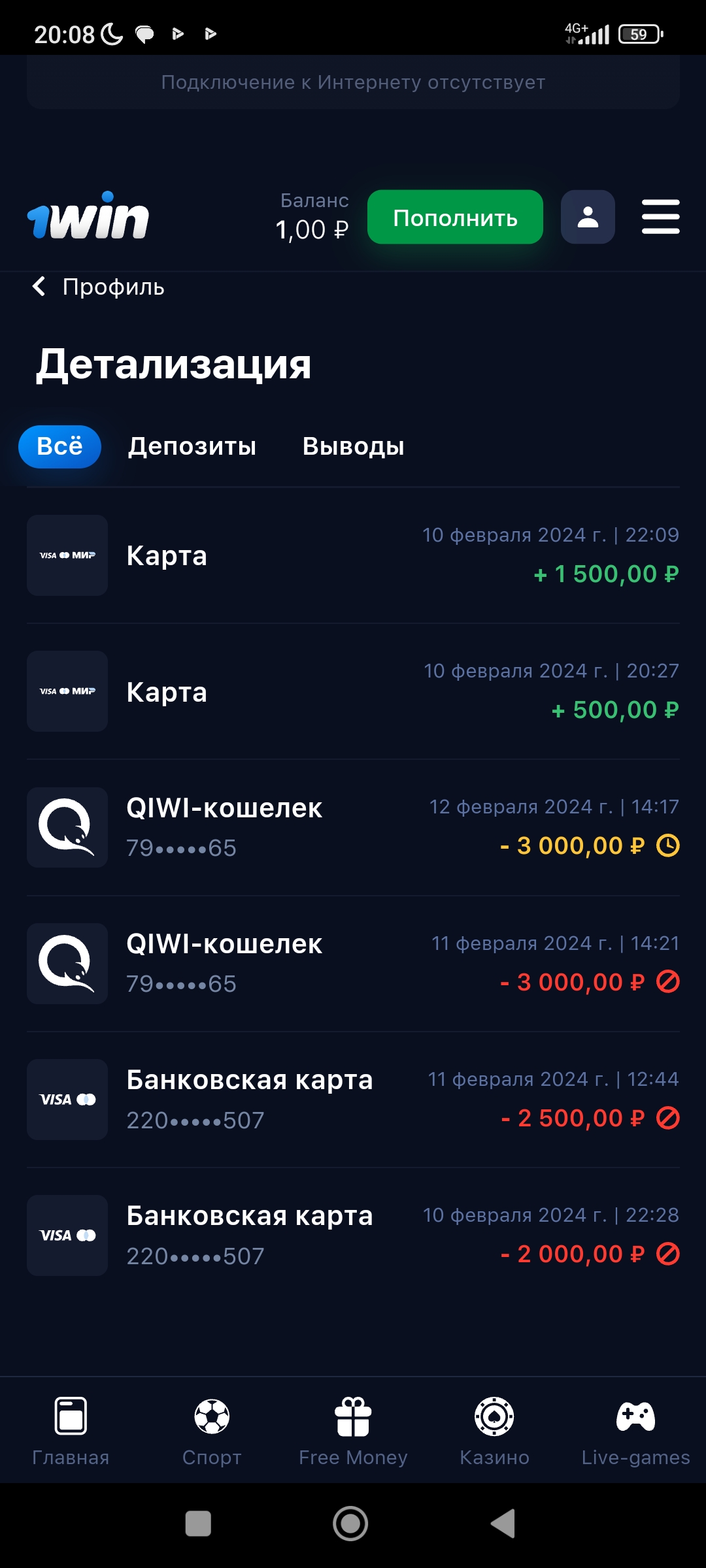Select the Всё filter tab
Screen dimensions: 706x1568
pyautogui.click(x=59, y=447)
